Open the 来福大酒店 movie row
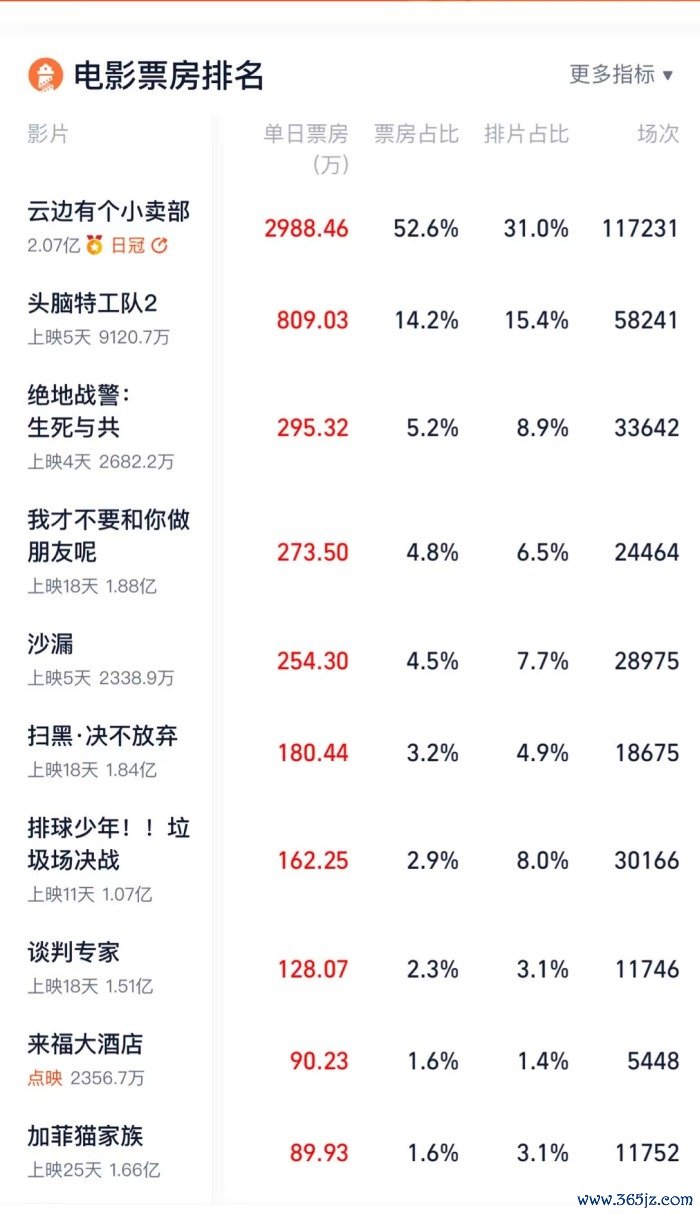The height and width of the screenshot is (1215, 700). [x=350, y=1060]
